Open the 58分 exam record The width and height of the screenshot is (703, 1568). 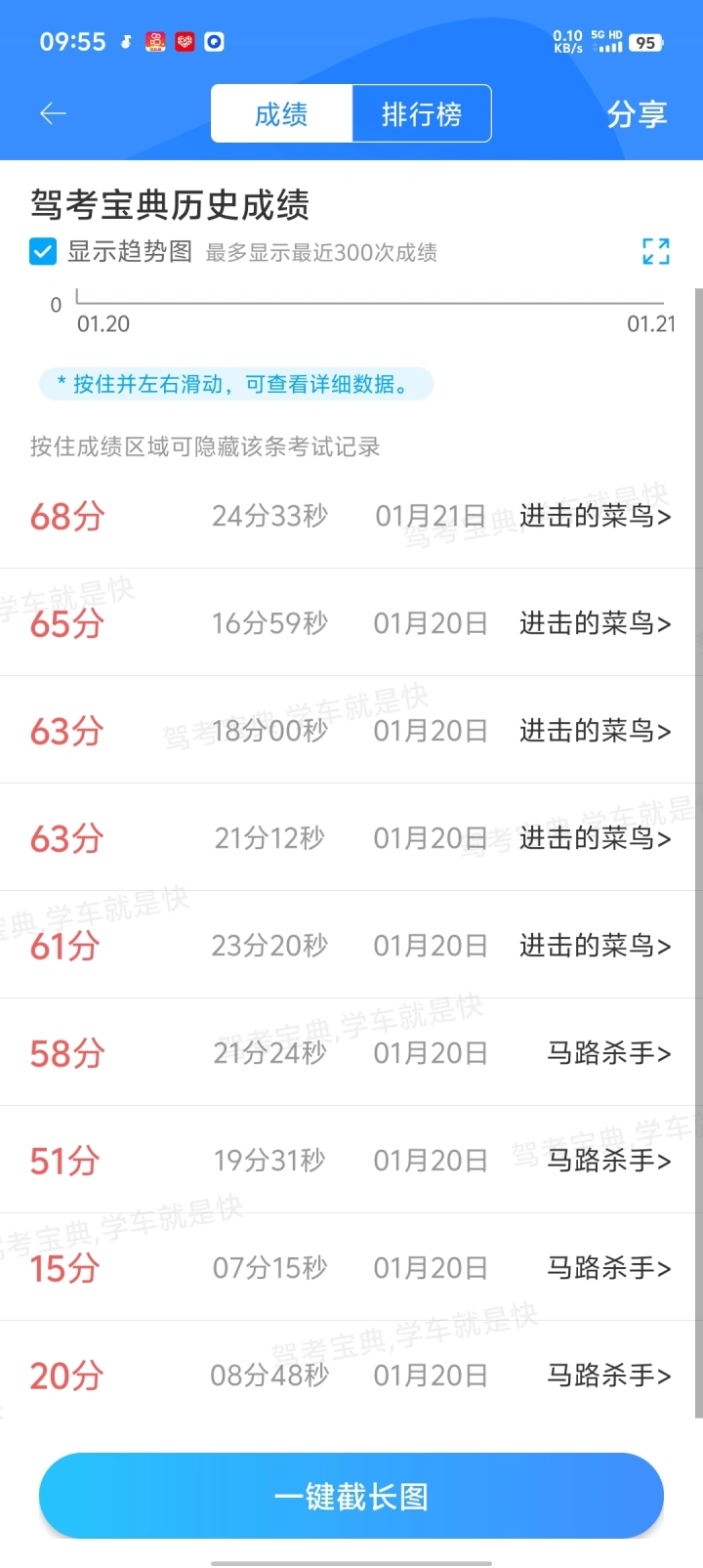coord(351,1052)
